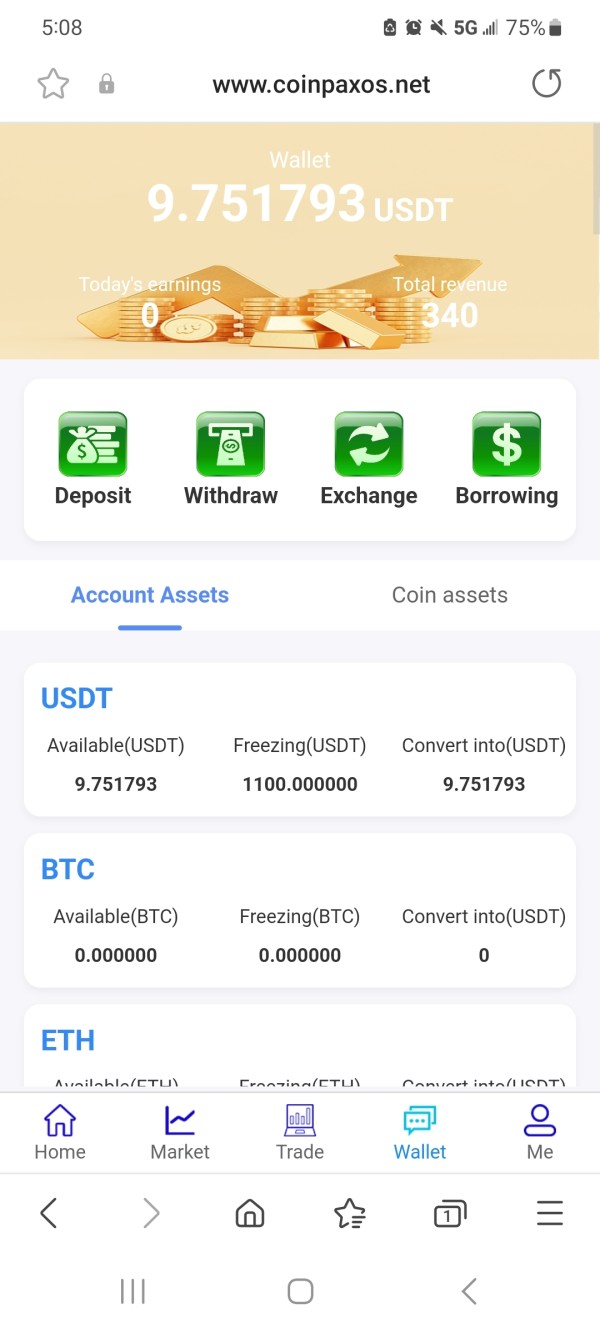
Task: Select the Account Assets tab
Action: point(150,595)
